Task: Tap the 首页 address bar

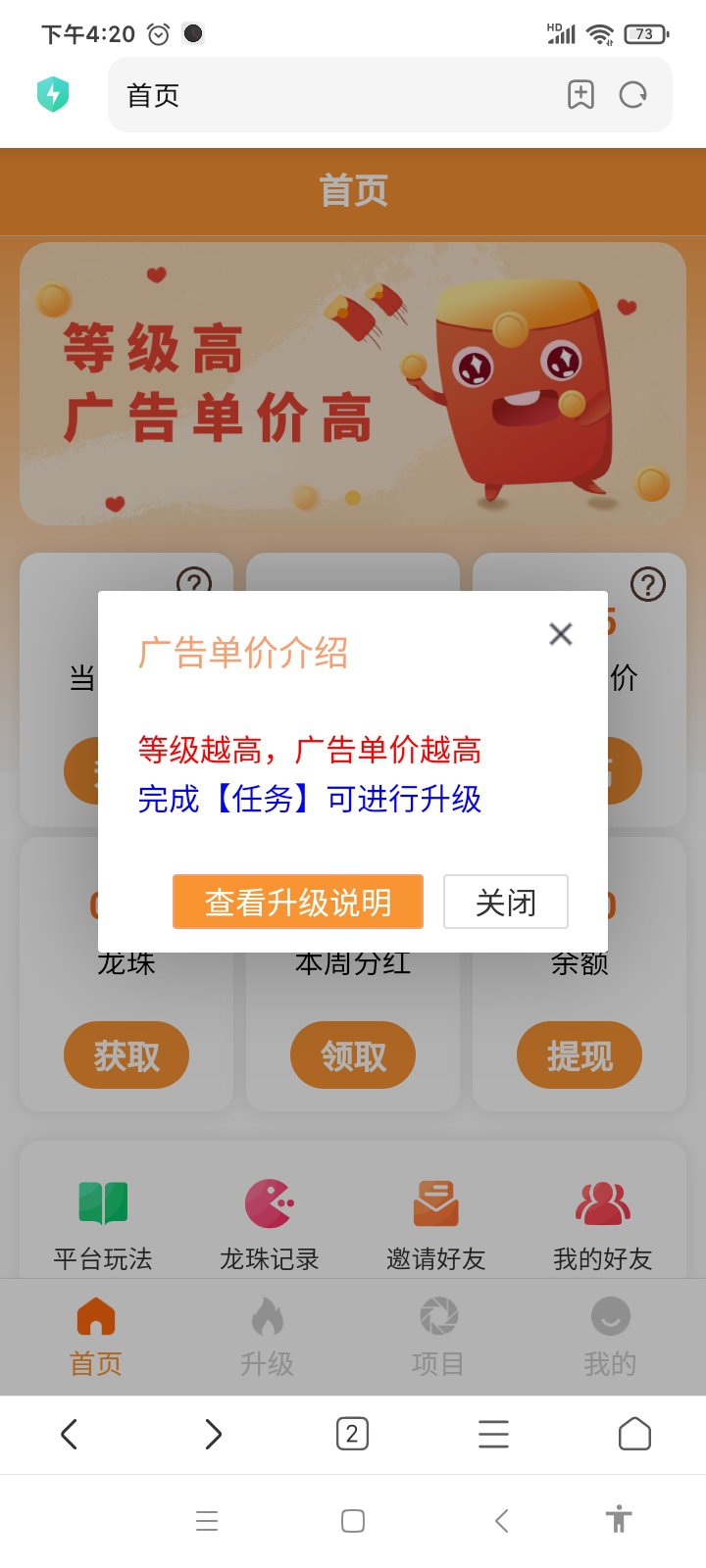Action: point(333,95)
